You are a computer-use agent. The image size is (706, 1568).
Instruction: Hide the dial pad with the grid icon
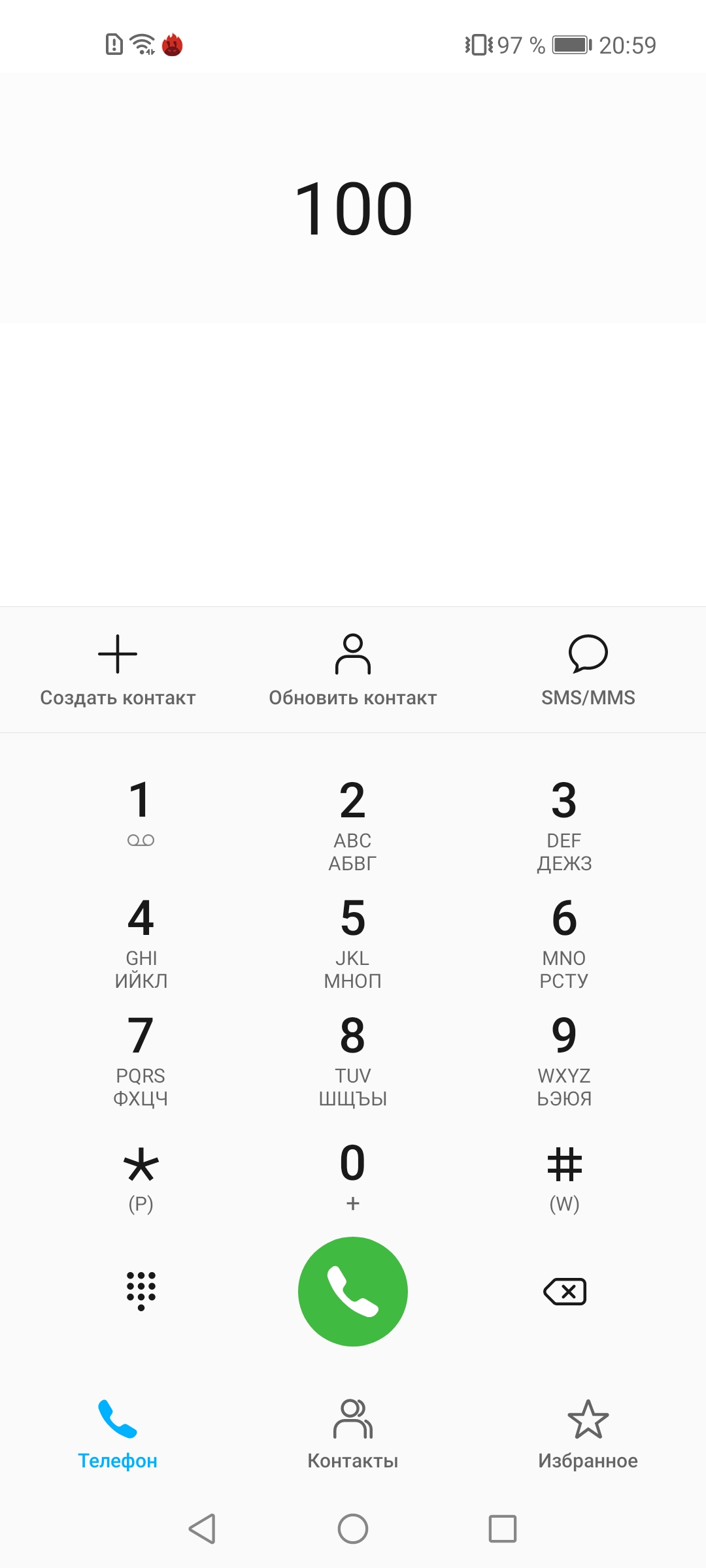141,1291
